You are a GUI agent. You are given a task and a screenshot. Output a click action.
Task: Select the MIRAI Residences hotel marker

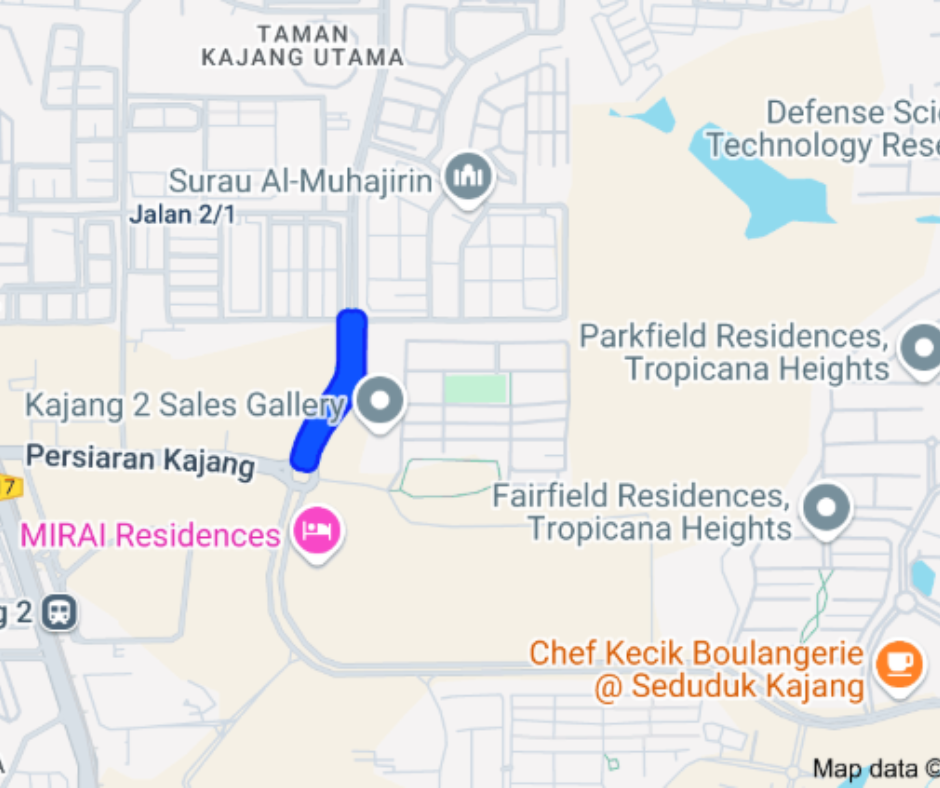click(x=318, y=531)
